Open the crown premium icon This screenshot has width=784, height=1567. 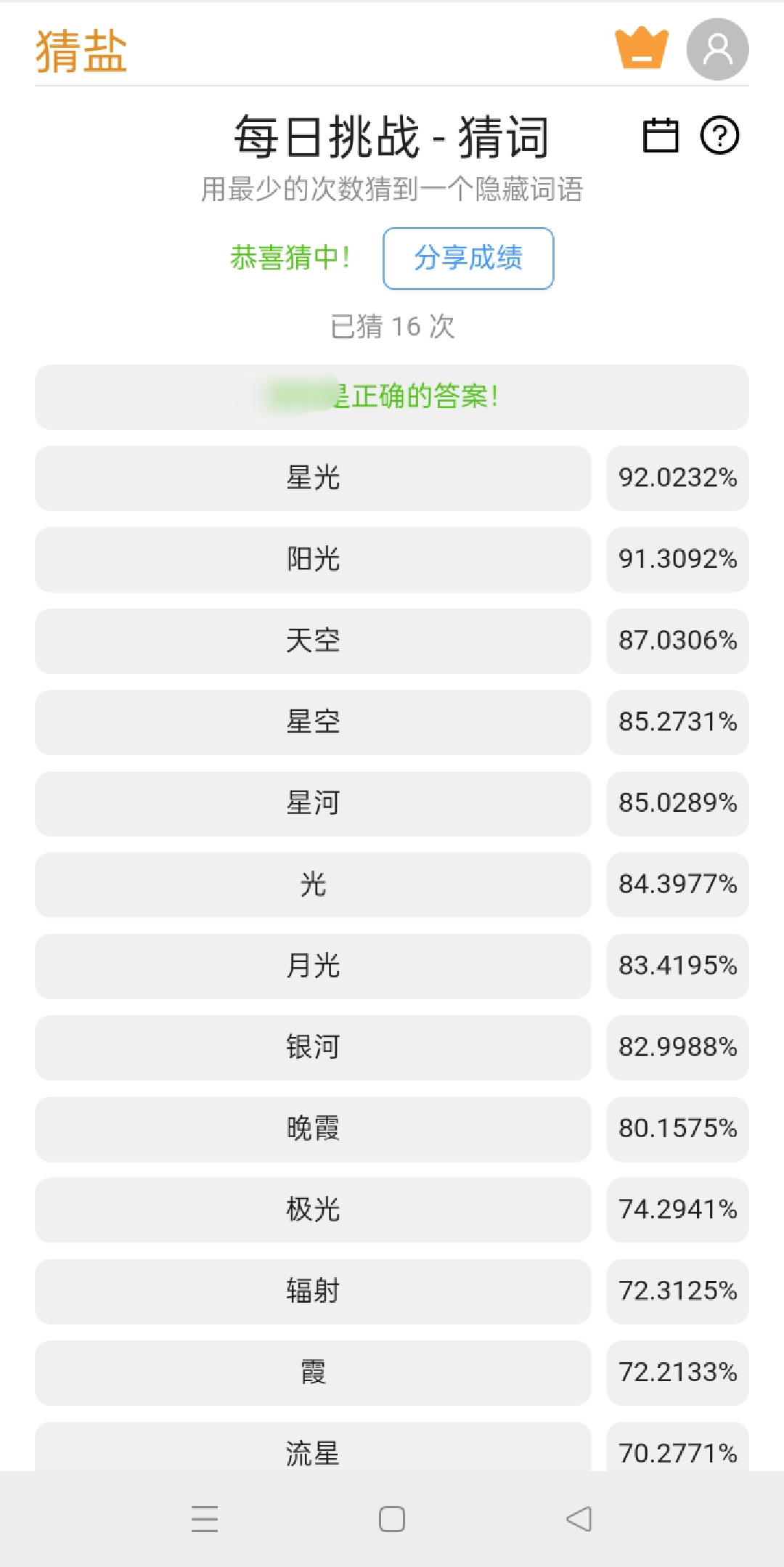[641, 49]
